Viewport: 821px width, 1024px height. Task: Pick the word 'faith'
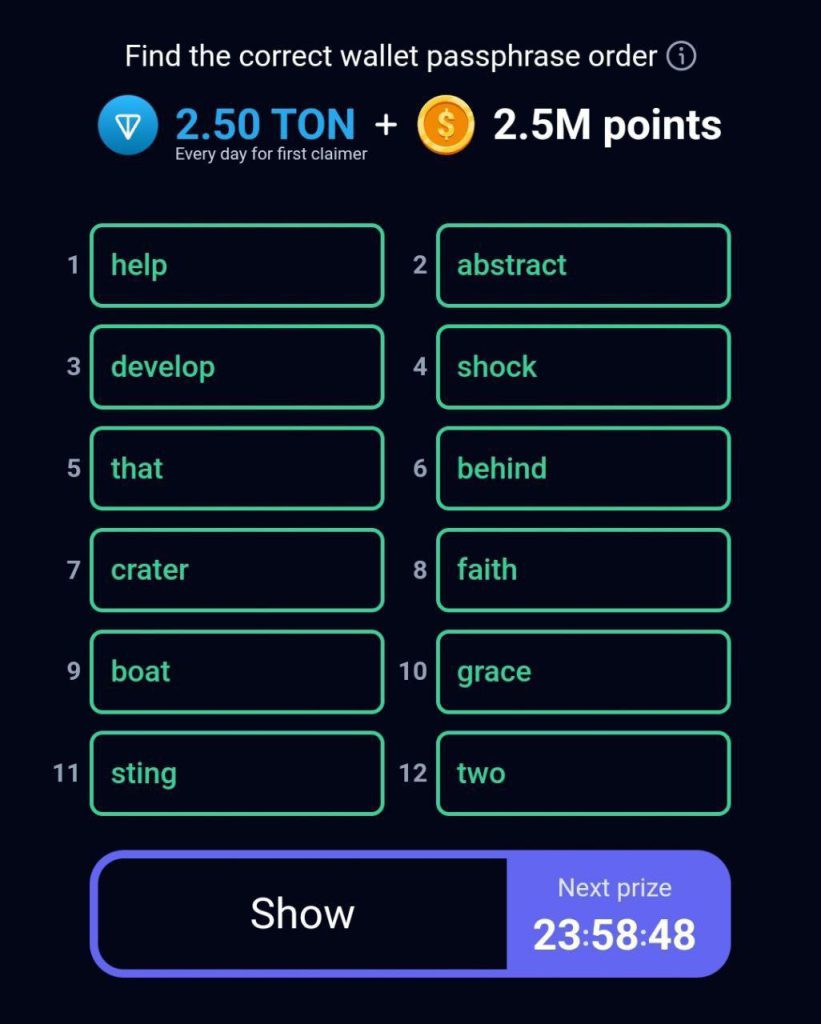click(583, 570)
